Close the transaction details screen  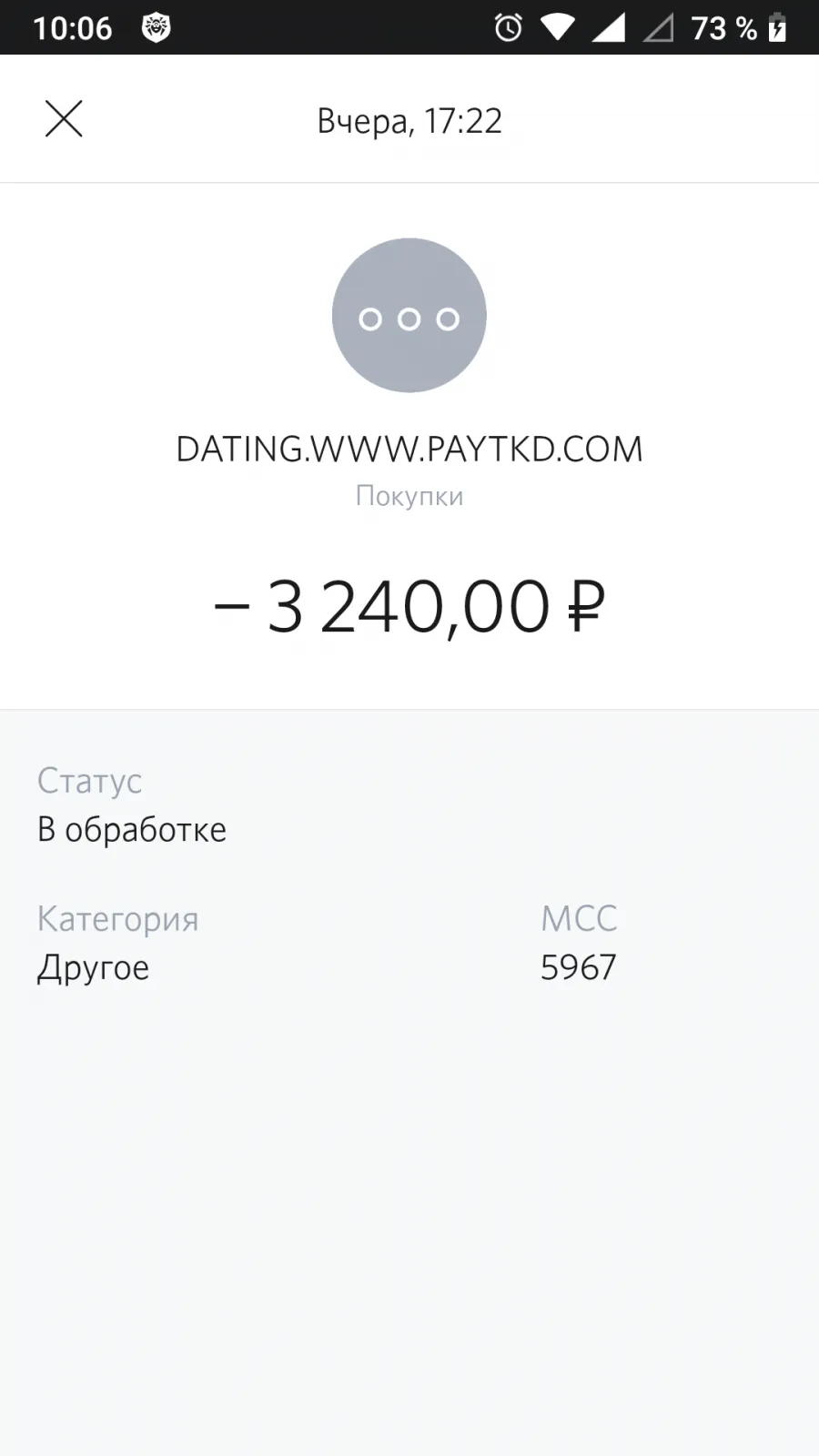pos(64,119)
